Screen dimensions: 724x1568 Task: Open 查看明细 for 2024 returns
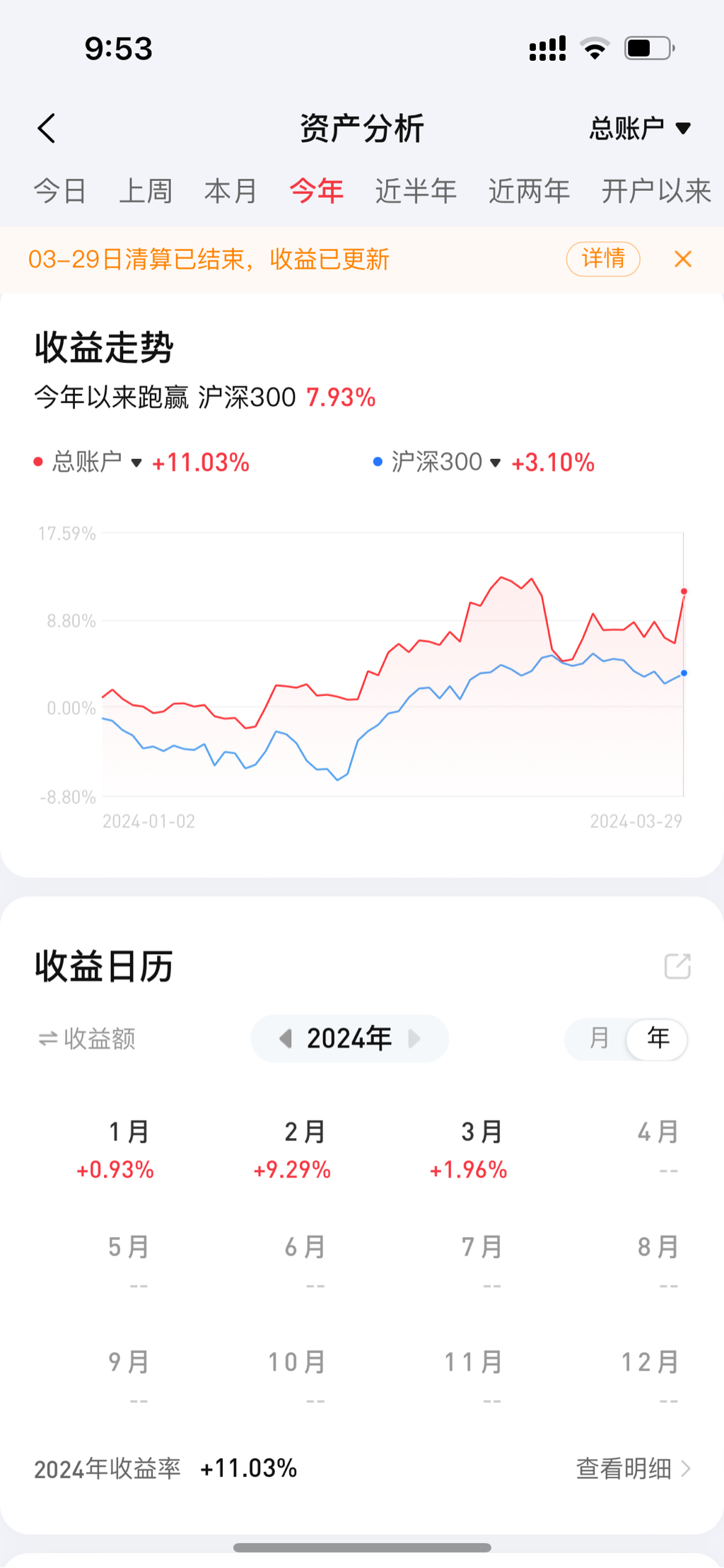click(633, 1468)
